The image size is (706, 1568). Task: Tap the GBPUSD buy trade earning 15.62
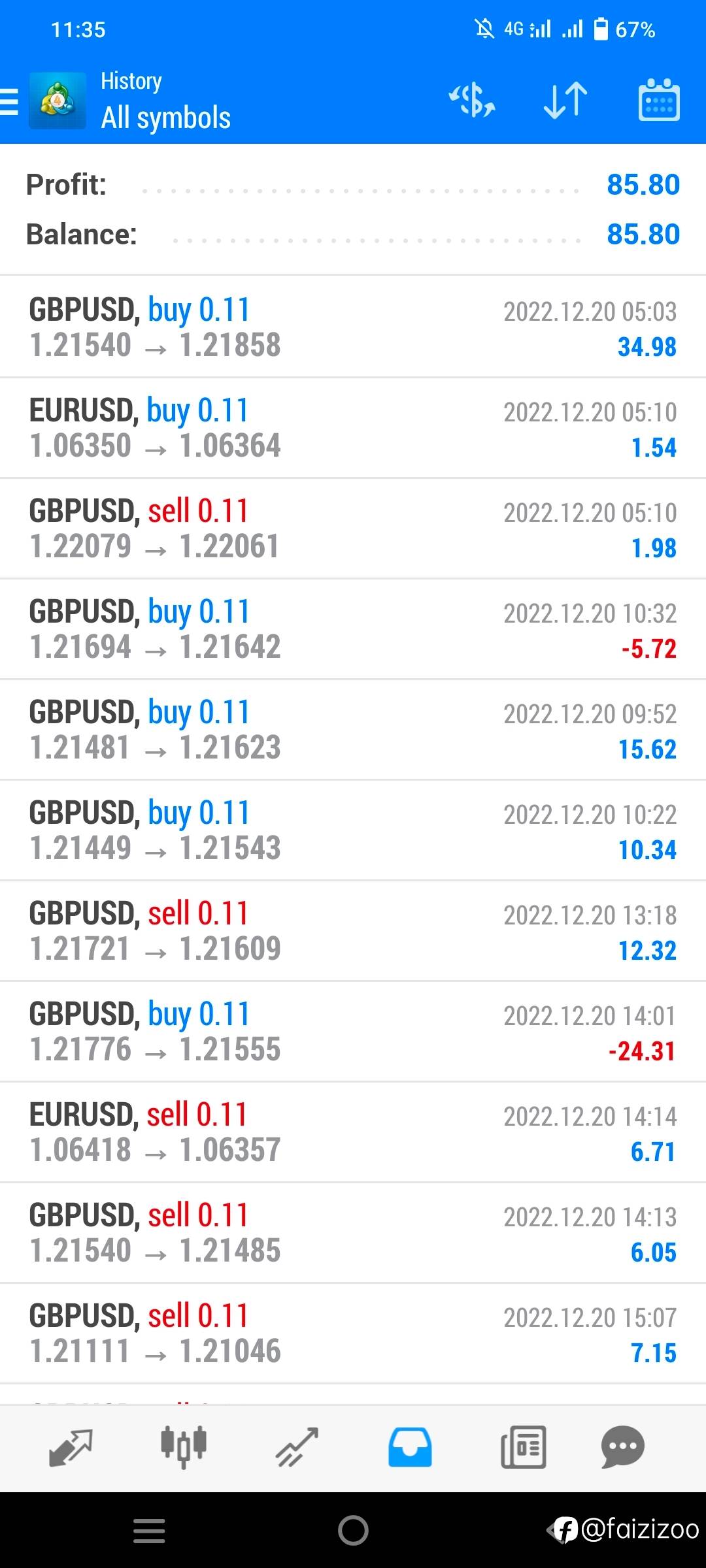point(353,730)
